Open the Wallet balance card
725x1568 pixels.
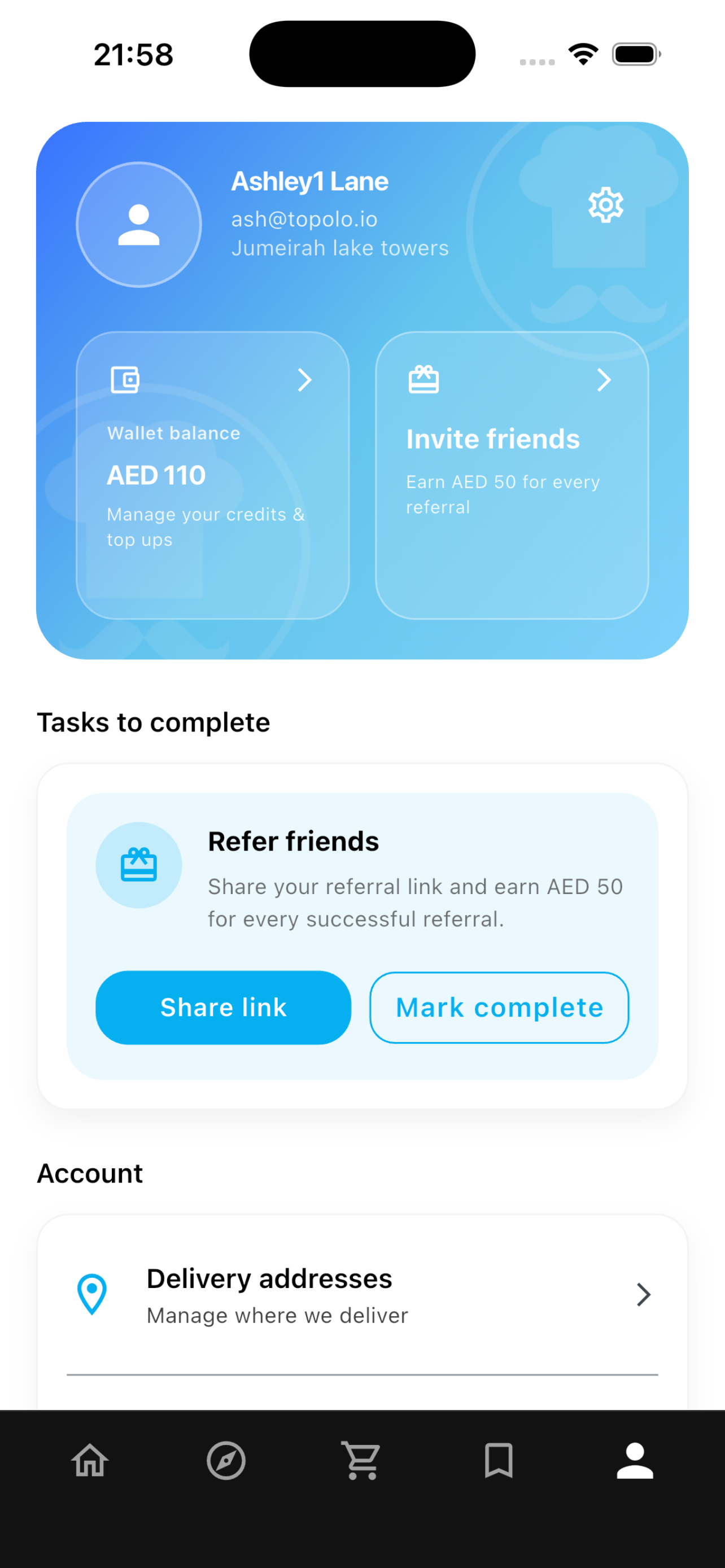212,475
